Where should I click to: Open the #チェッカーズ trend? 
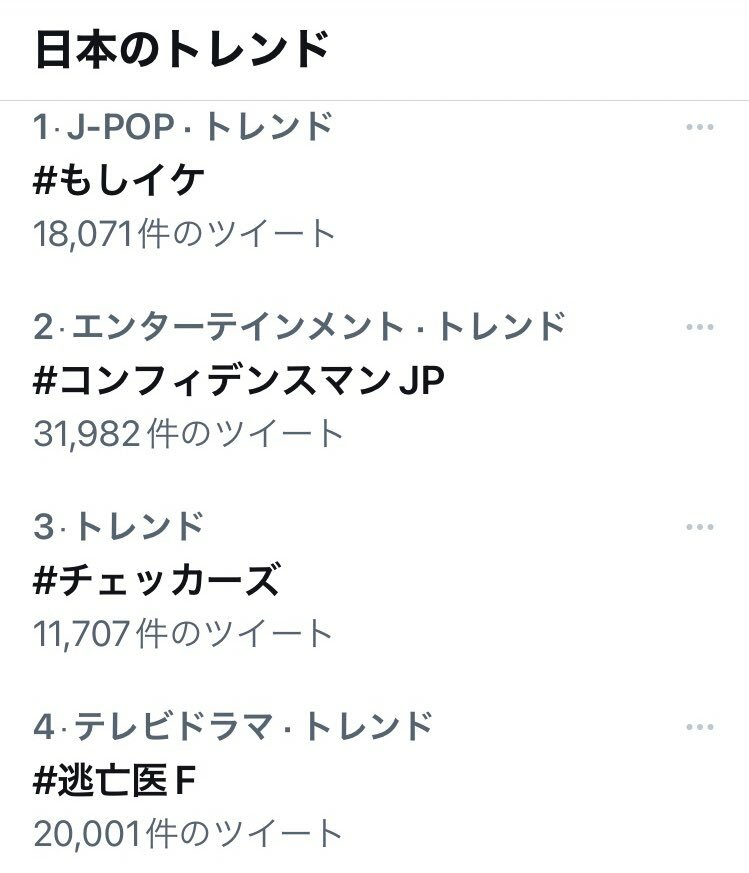coord(156,581)
